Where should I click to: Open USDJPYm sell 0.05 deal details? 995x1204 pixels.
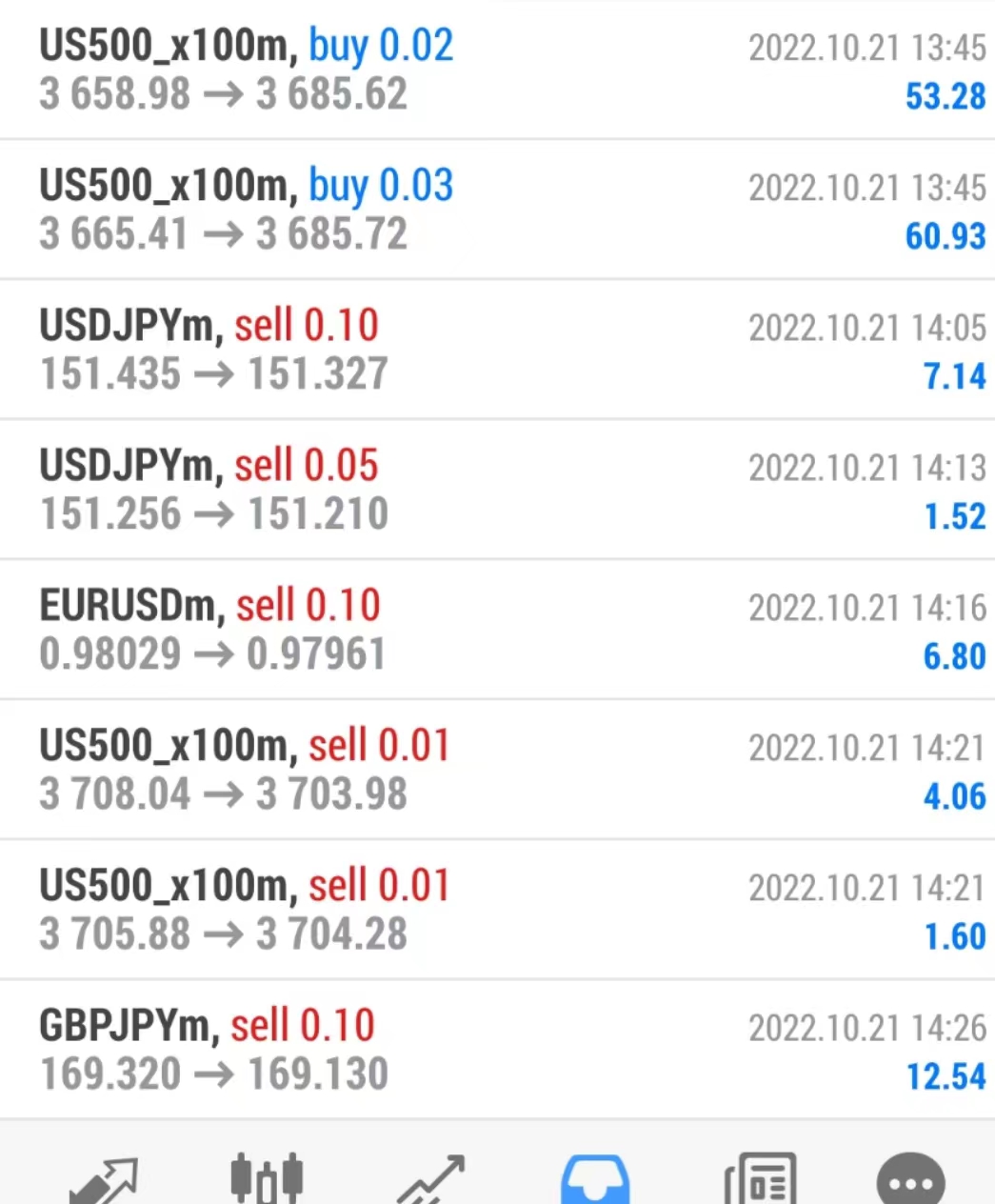[x=497, y=491]
